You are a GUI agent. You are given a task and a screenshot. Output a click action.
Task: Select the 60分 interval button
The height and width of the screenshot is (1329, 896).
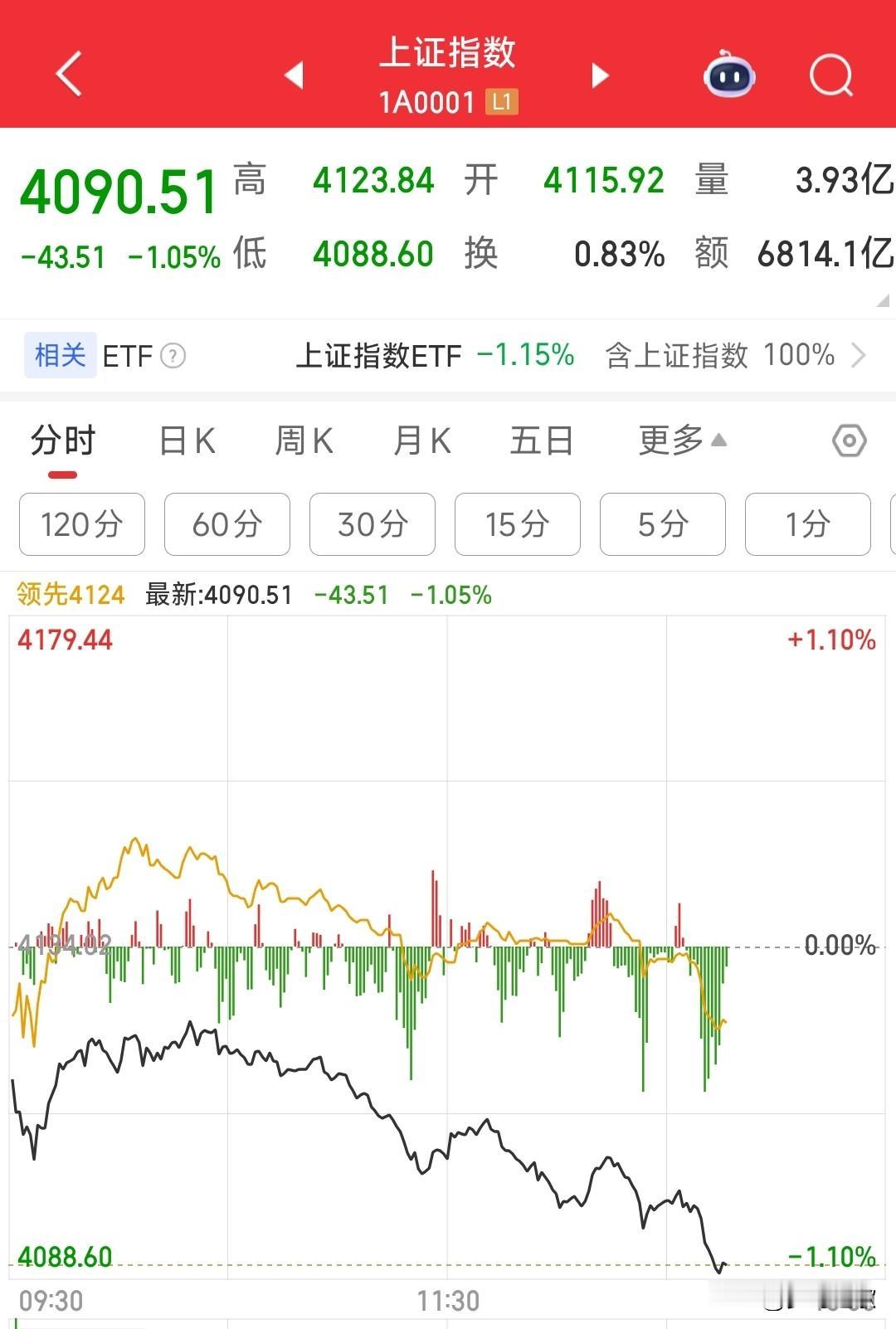coord(226,524)
